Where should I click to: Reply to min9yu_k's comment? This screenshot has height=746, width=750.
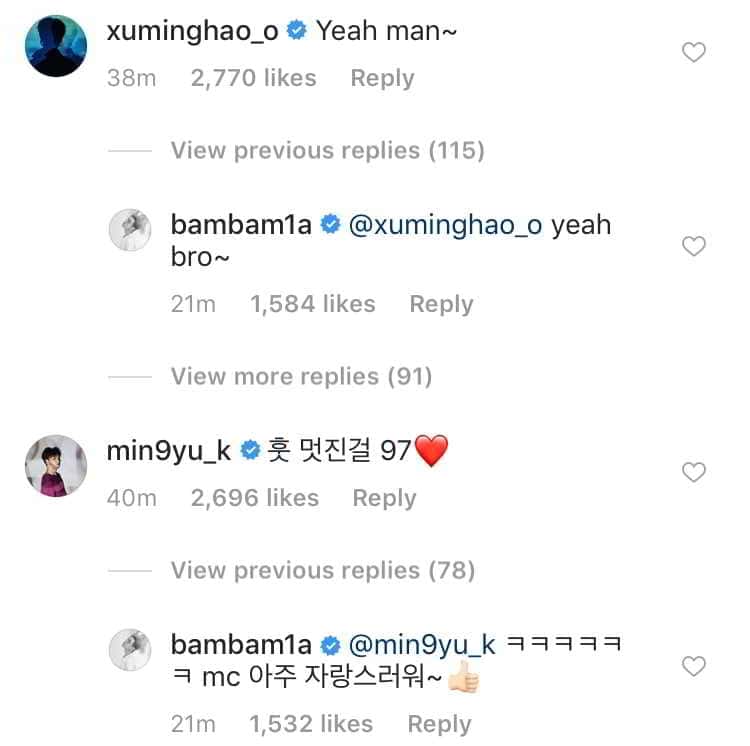pos(384,498)
